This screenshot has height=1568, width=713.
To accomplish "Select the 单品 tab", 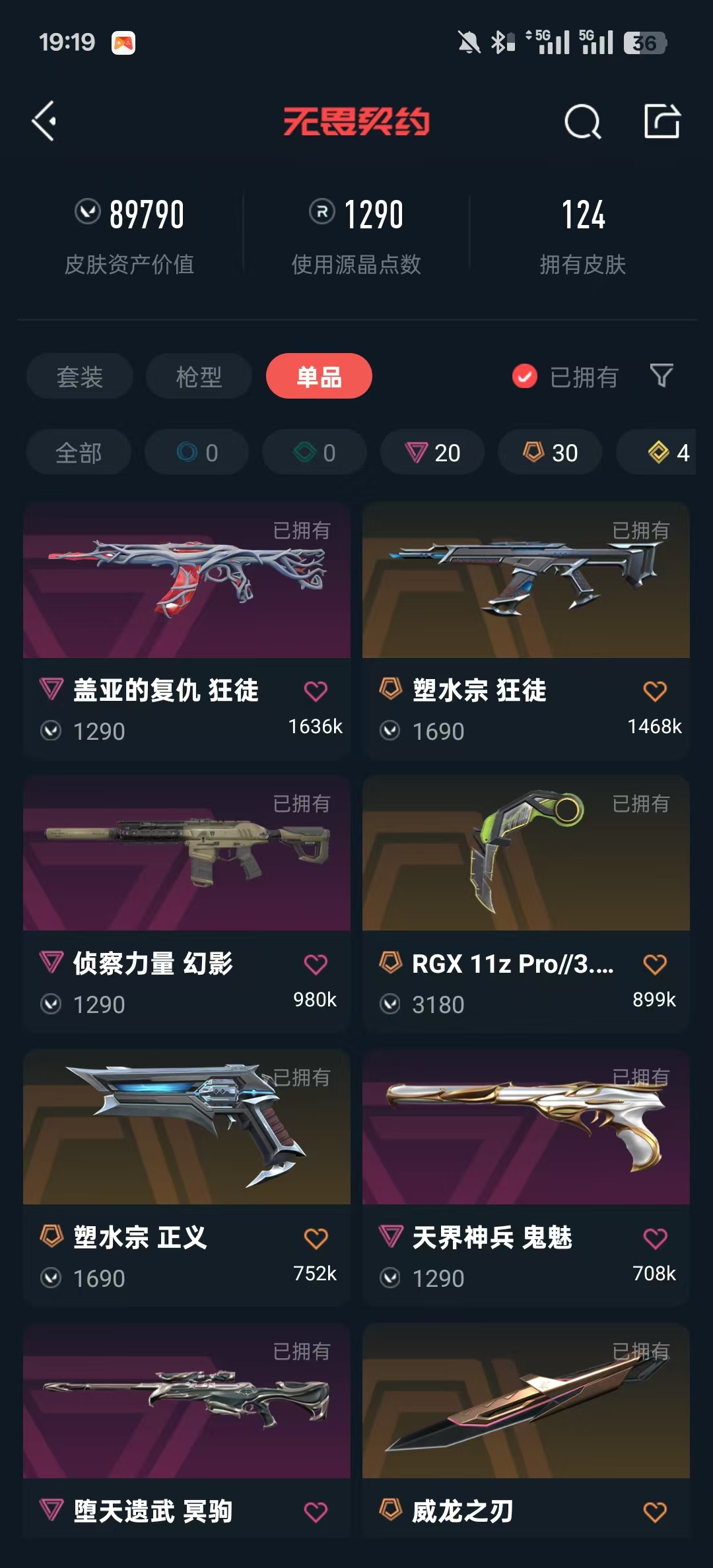I will coord(319,377).
